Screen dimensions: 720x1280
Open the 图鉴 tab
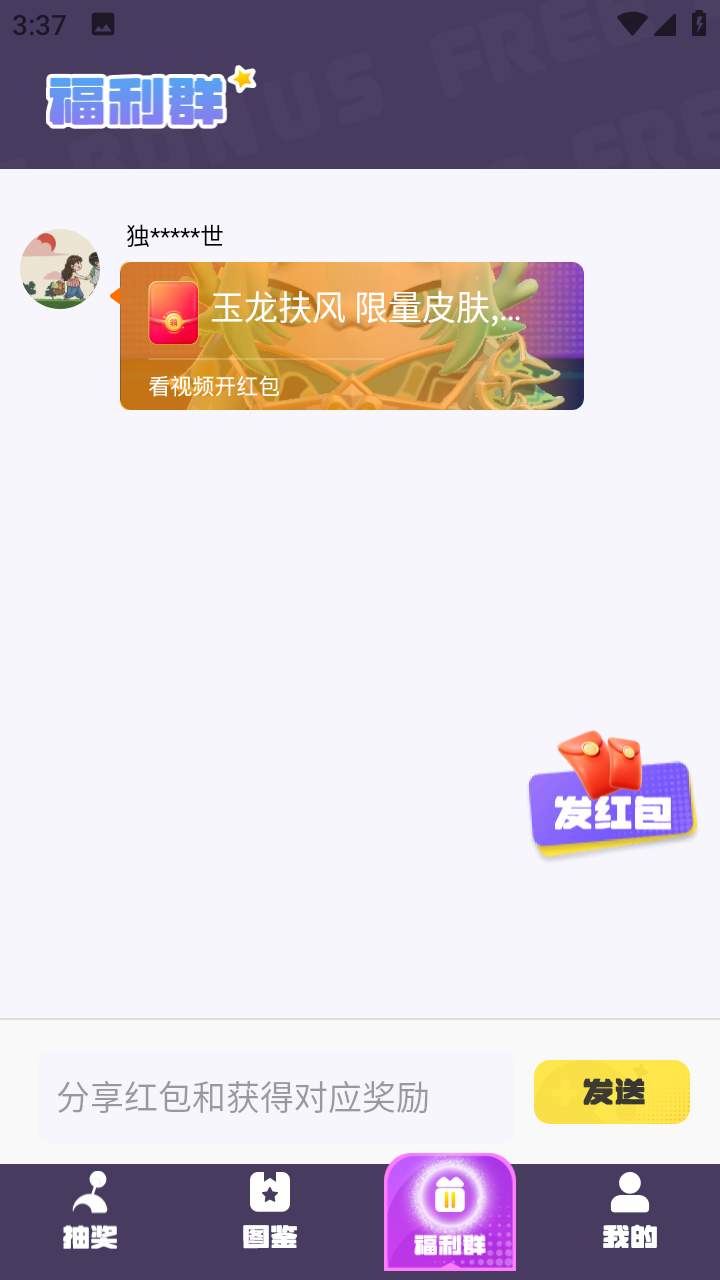point(270,1212)
